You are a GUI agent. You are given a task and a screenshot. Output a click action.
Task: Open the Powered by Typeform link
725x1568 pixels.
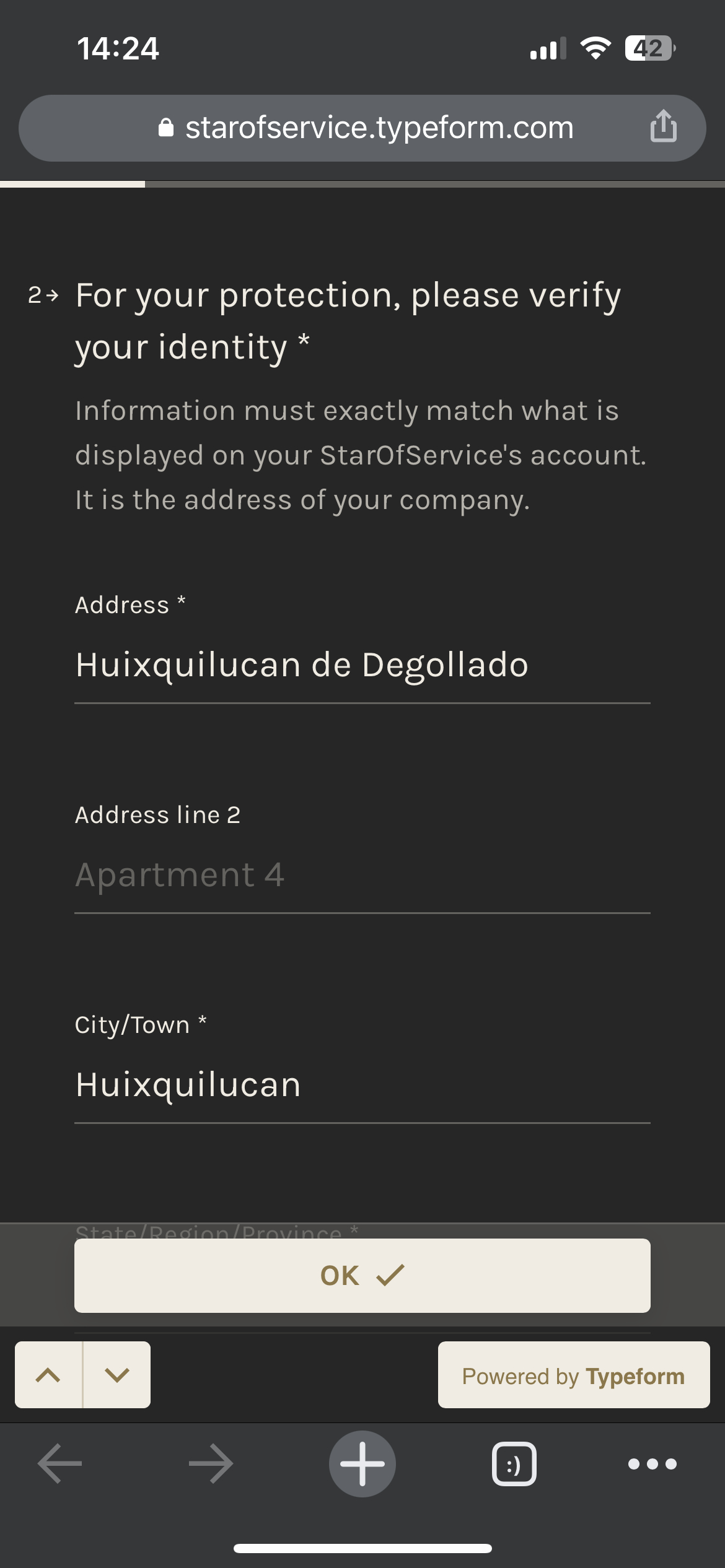point(573,1376)
